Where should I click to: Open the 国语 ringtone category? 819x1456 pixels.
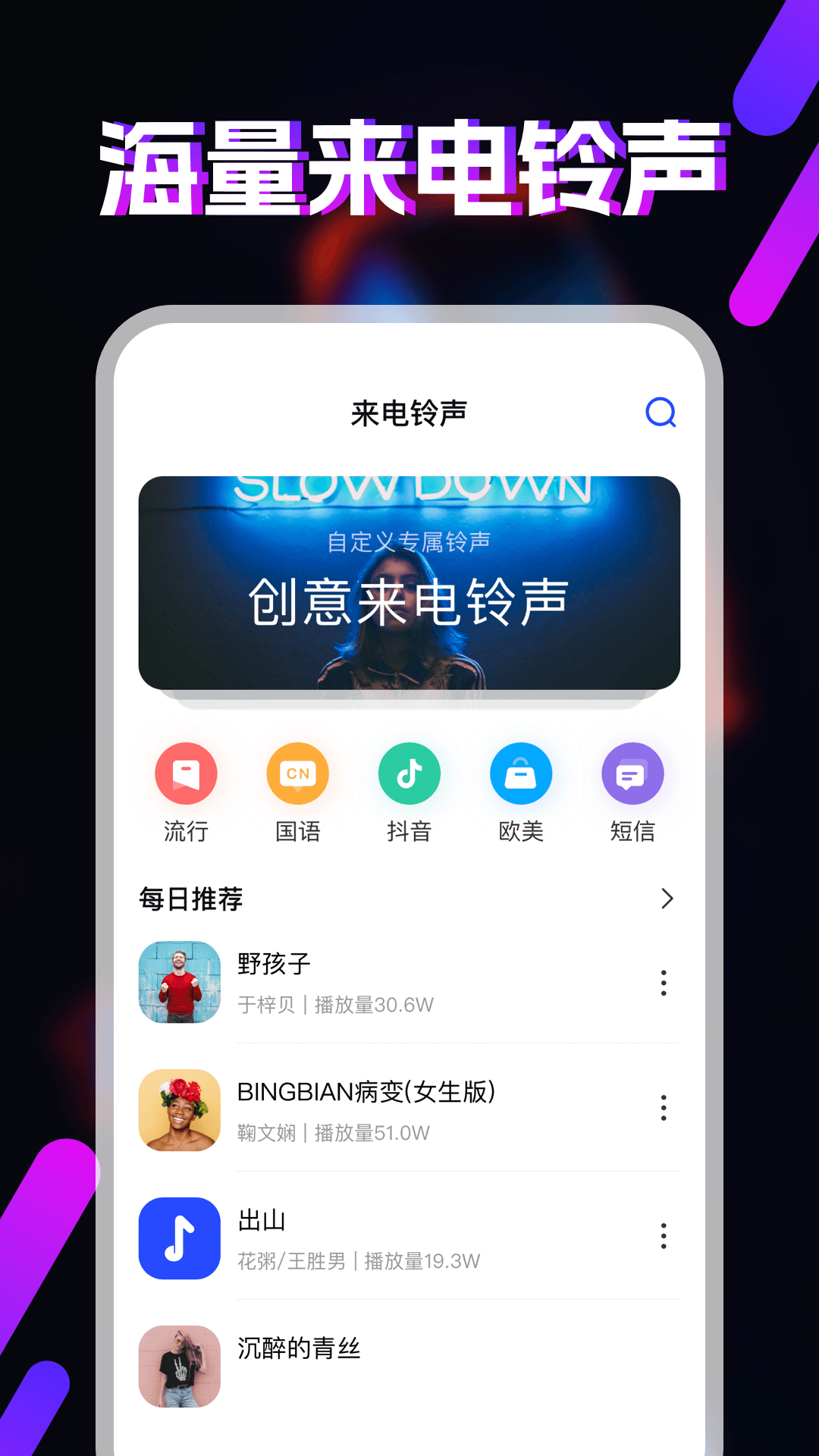[297, 773]
